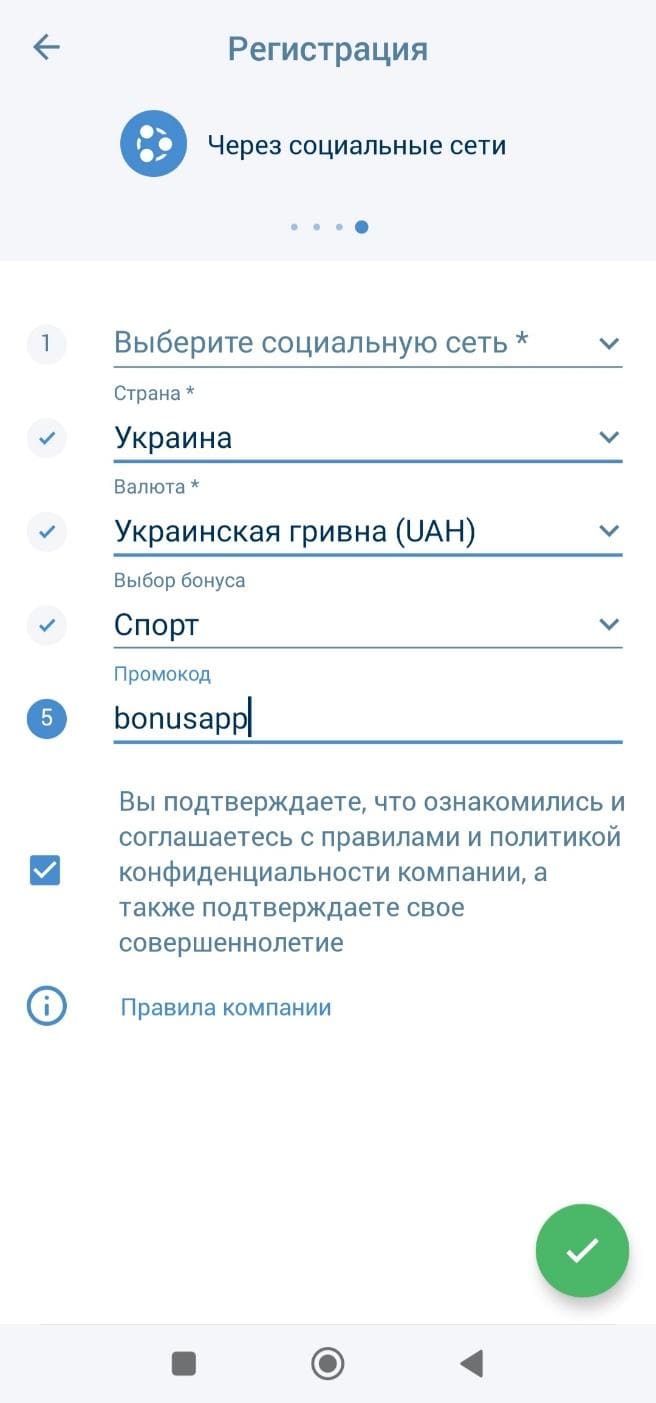Open recent apps with the square button
Viewport: 656px width, 1403px height.
tap(184, 1363)
